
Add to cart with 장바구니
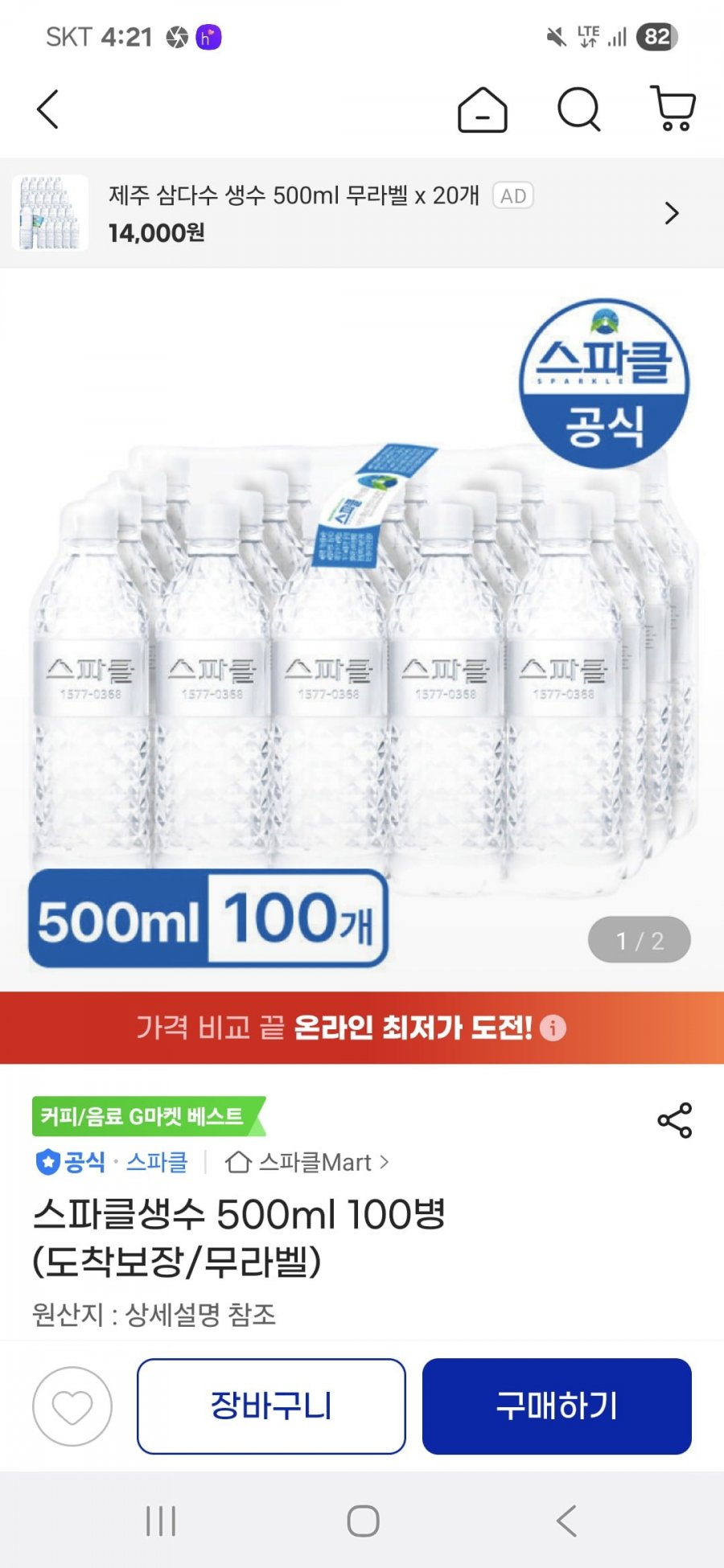pos(271,1406)
